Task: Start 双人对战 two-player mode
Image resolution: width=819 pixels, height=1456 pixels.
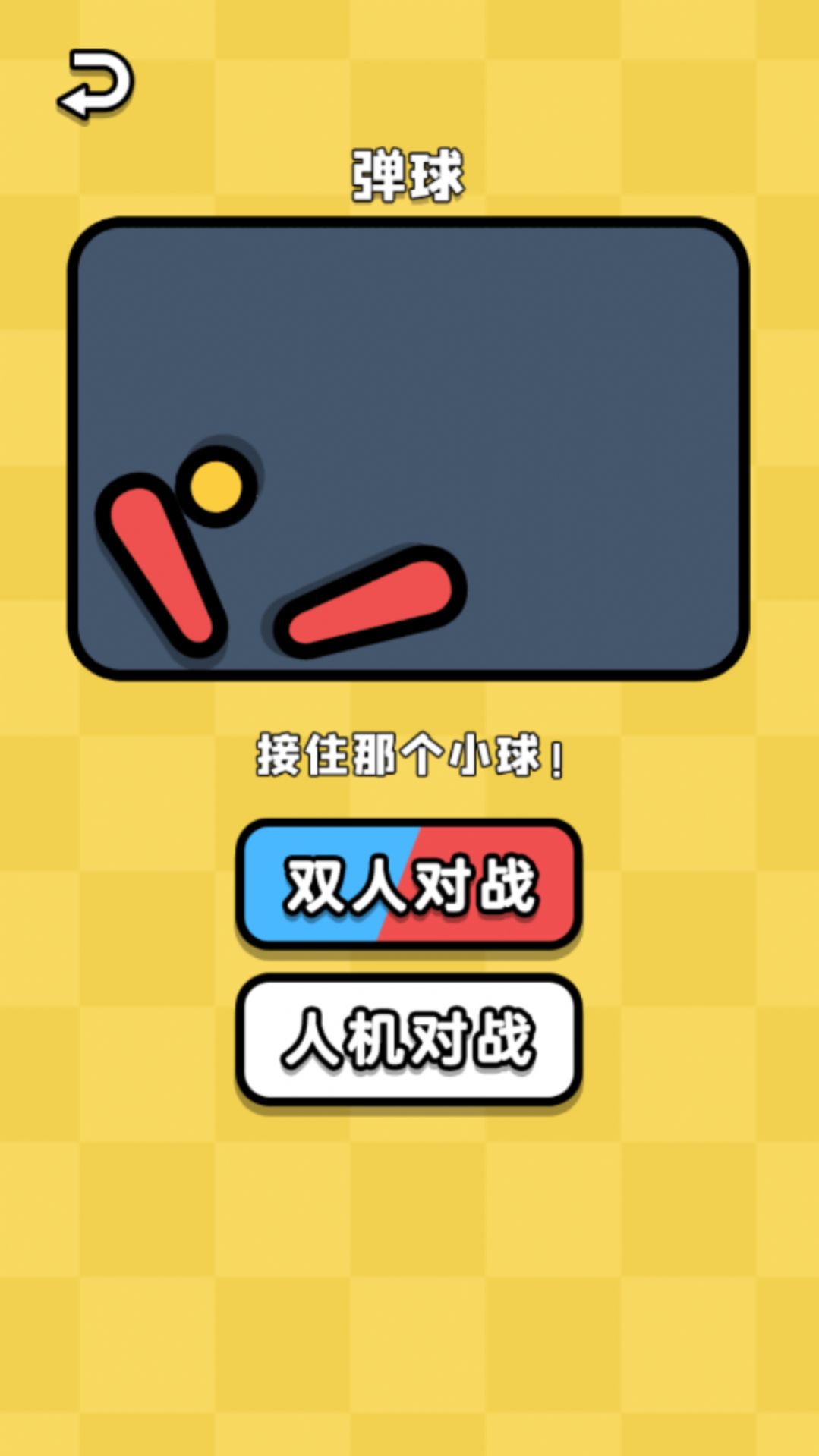Action: click(409, 884)
